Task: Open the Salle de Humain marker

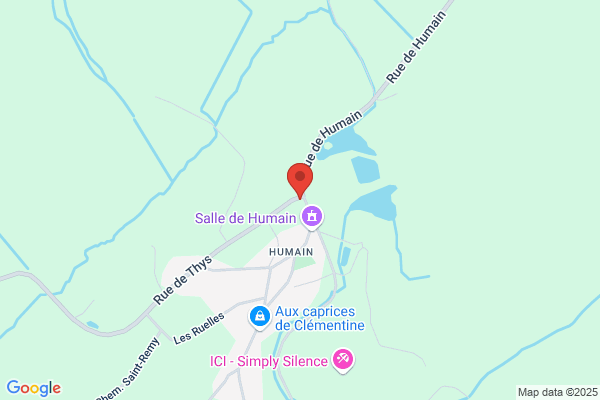Action: click(x=313, y=217)
